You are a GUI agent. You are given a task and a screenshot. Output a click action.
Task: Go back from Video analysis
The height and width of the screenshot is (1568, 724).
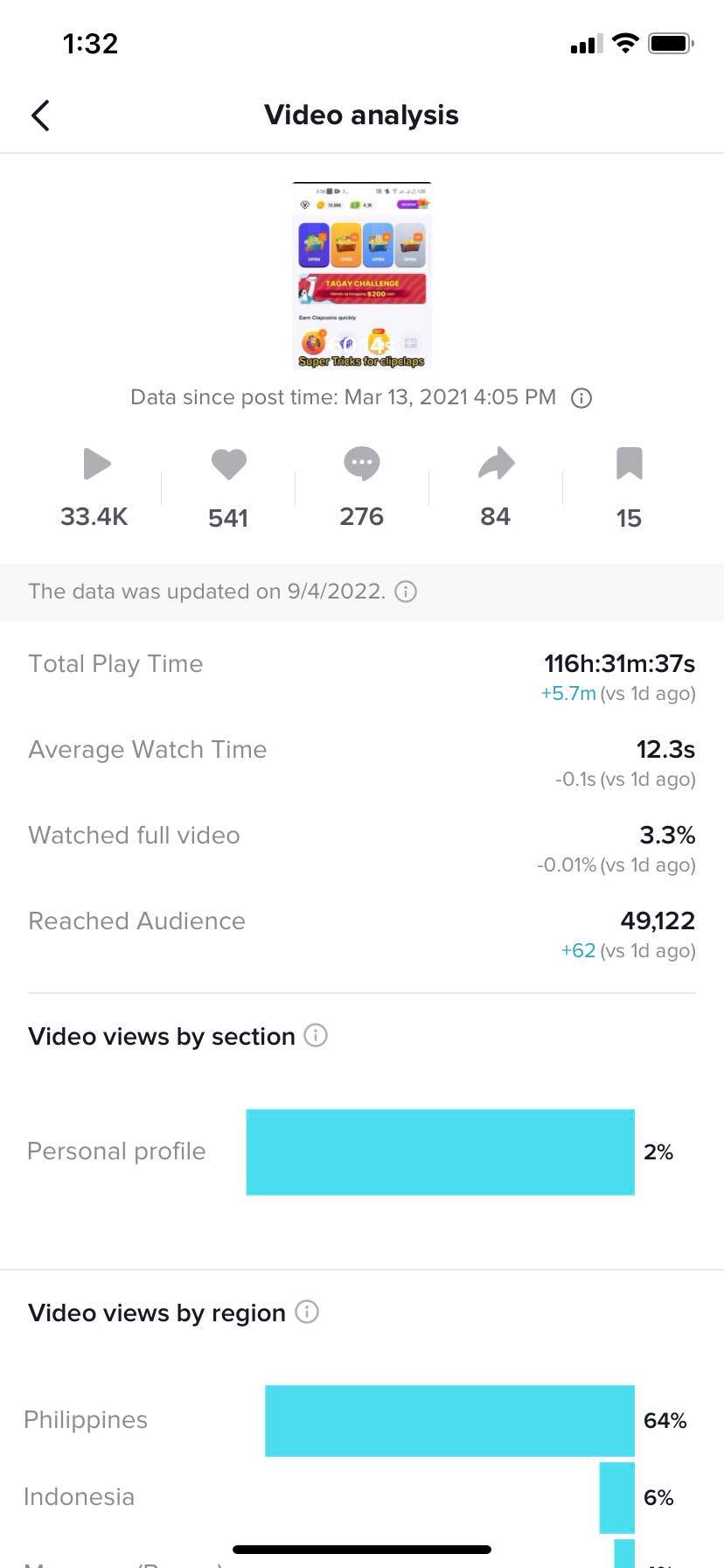click(40, 115)
